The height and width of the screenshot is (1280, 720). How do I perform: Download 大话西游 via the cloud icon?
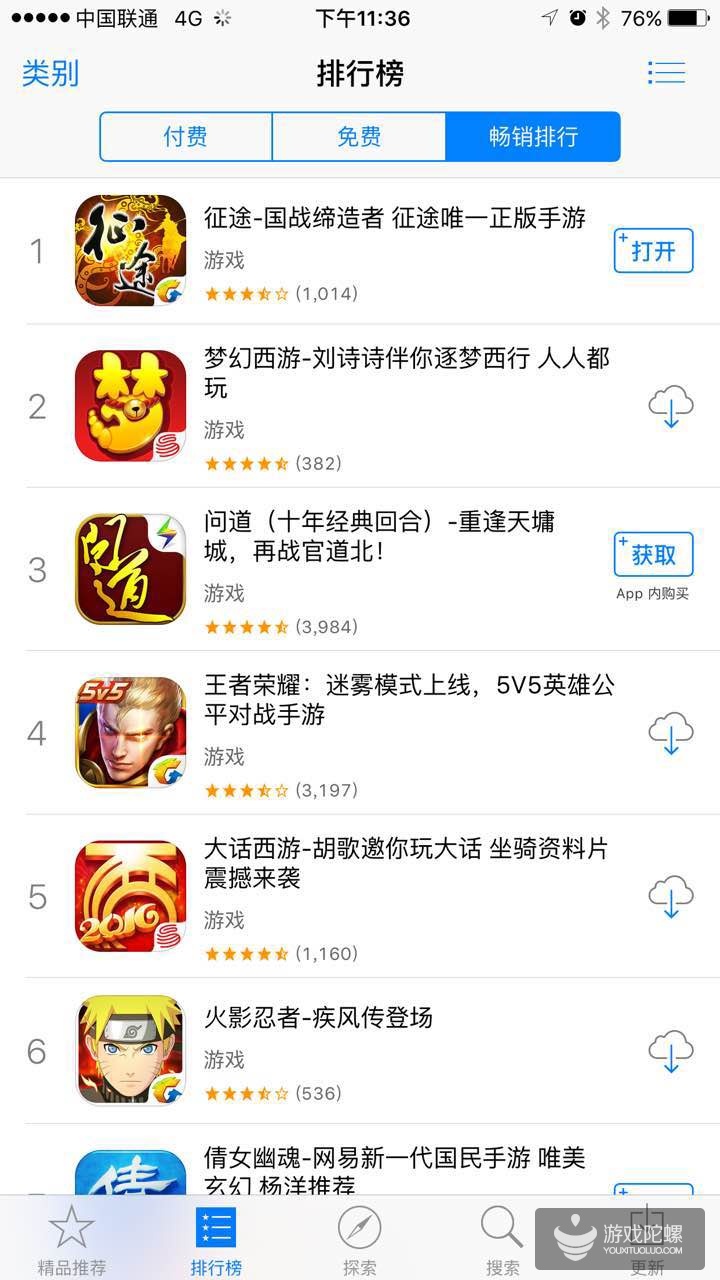pyautogui.click(x=670, y=897)
